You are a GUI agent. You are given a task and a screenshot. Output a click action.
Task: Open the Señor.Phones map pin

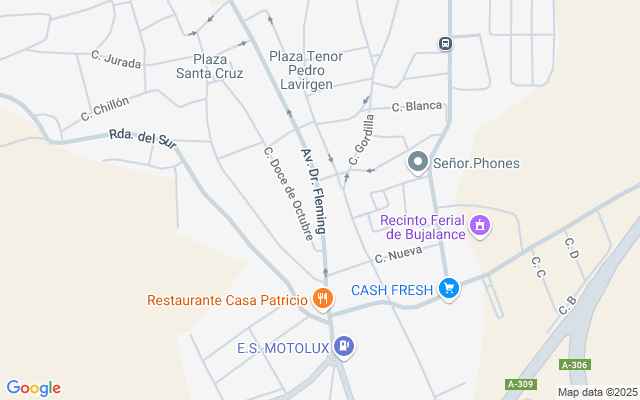tap(418, 162)
